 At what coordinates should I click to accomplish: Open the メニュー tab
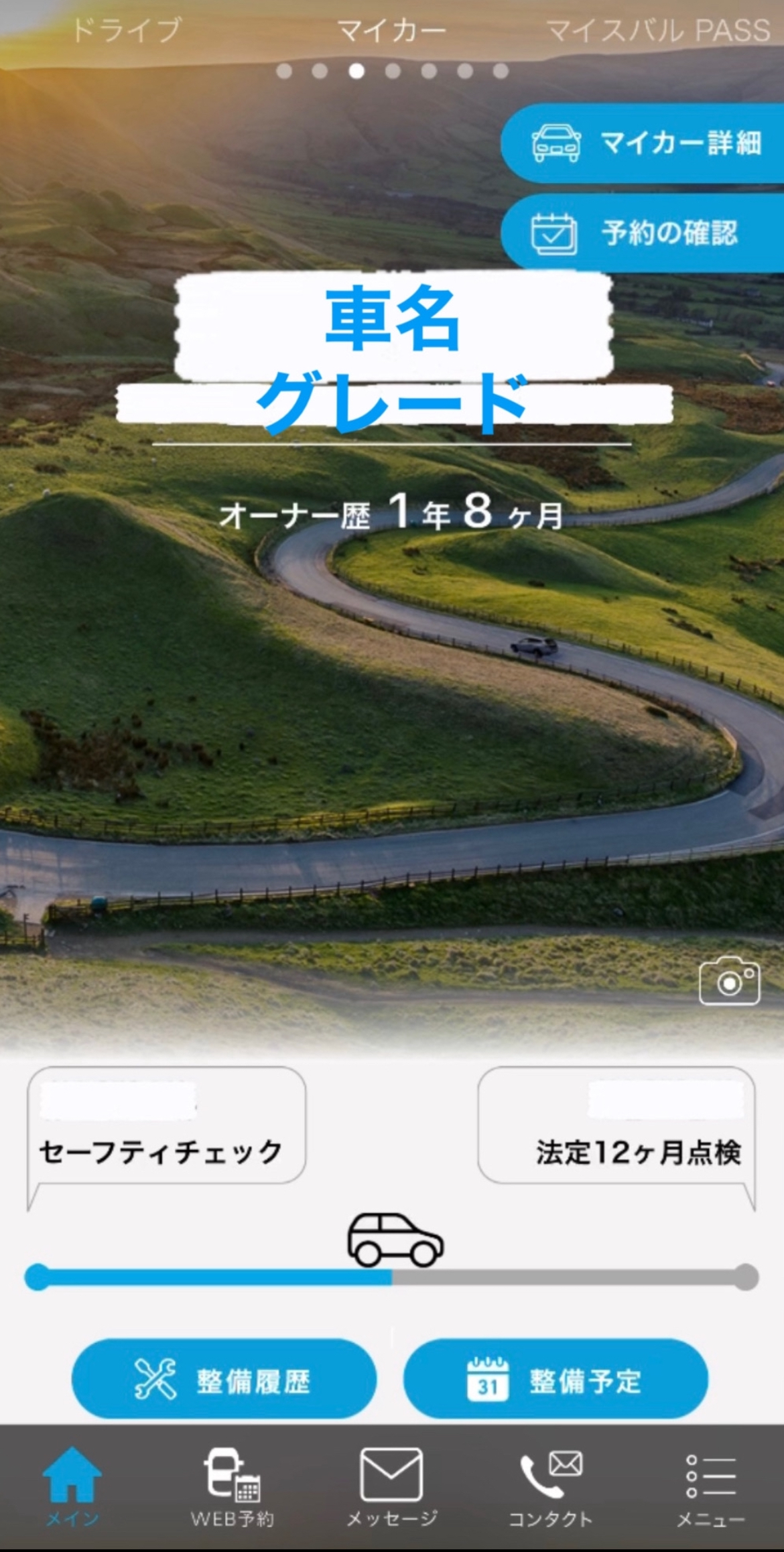tap(710, 1486)
